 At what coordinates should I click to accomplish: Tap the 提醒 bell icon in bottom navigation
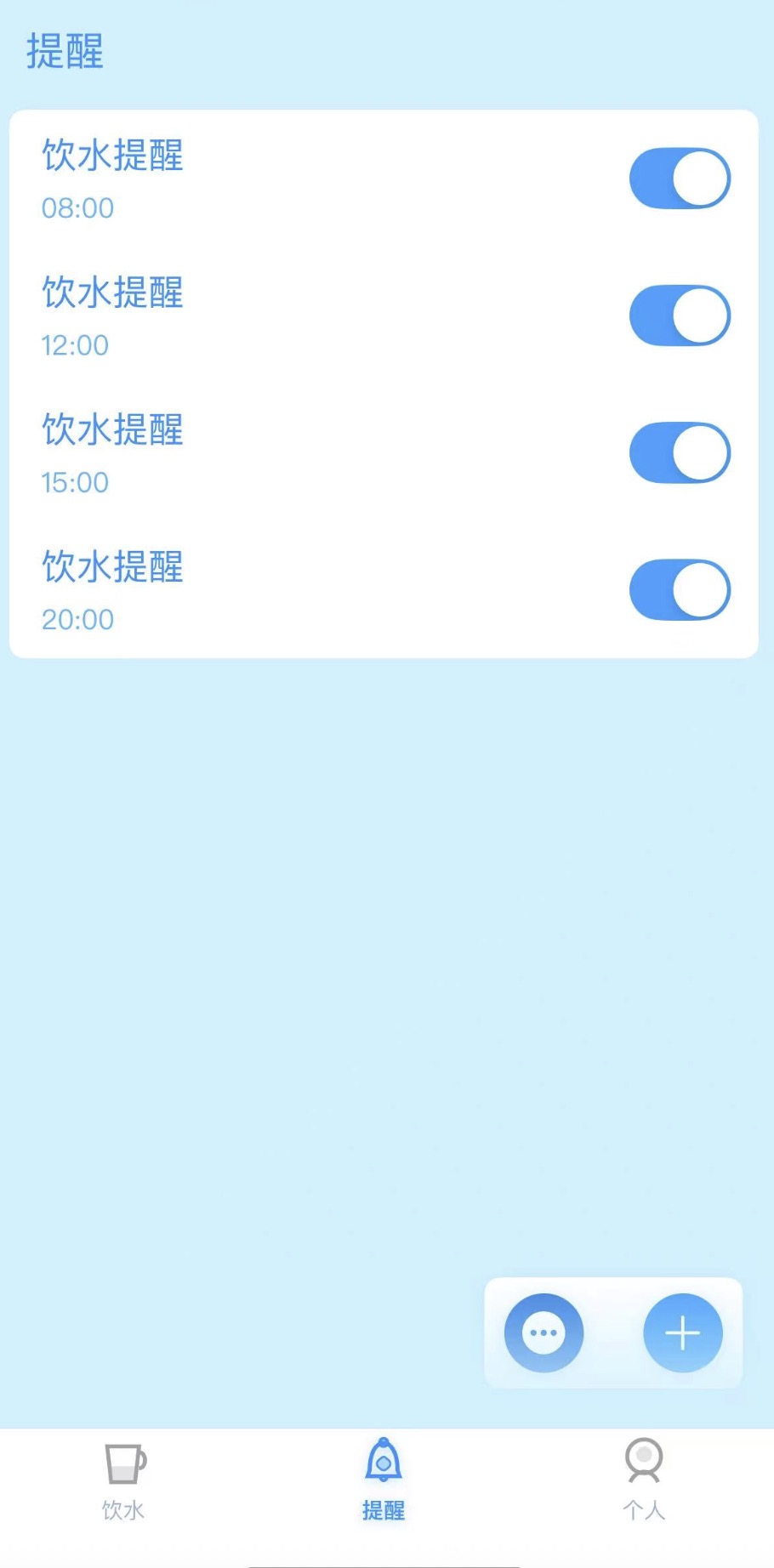click(384, 1461)
